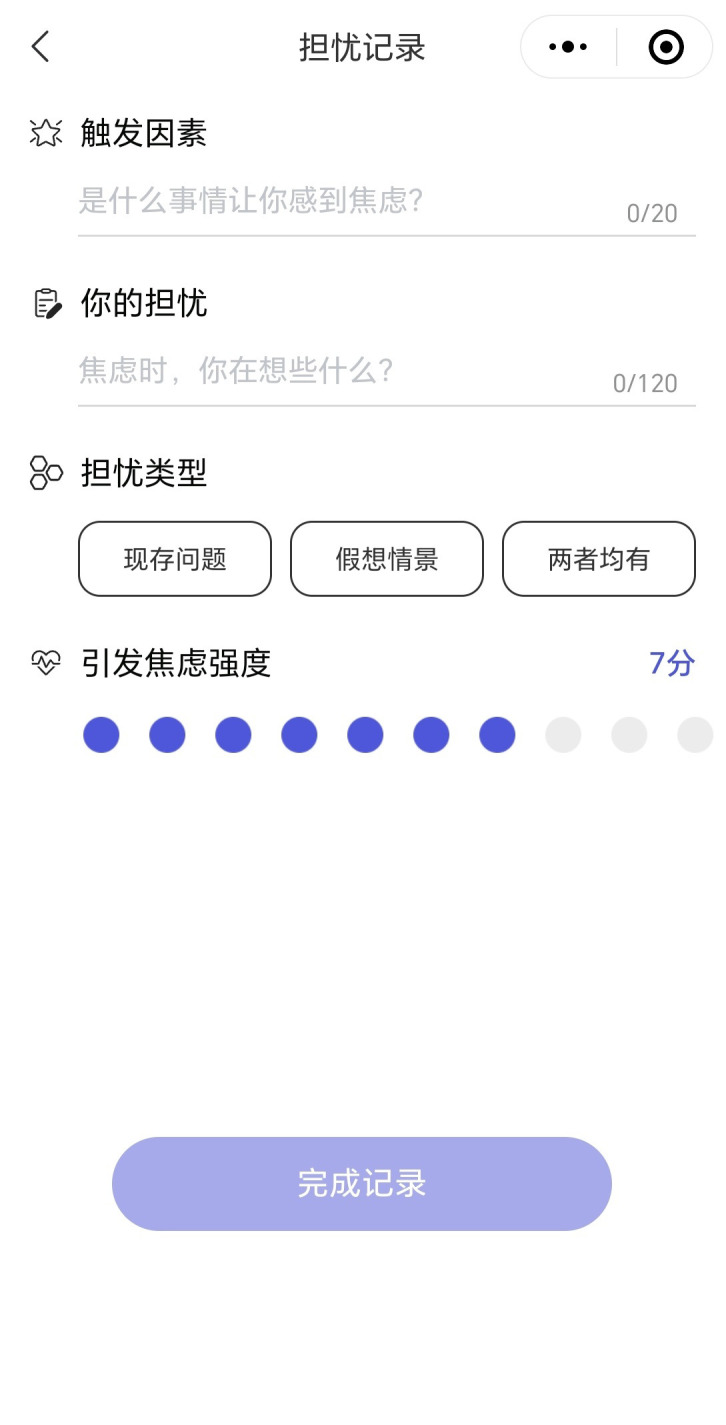The image size is (726, 1425).
Task: Focus the 触发因素 text field
Action: click(386, 202)
